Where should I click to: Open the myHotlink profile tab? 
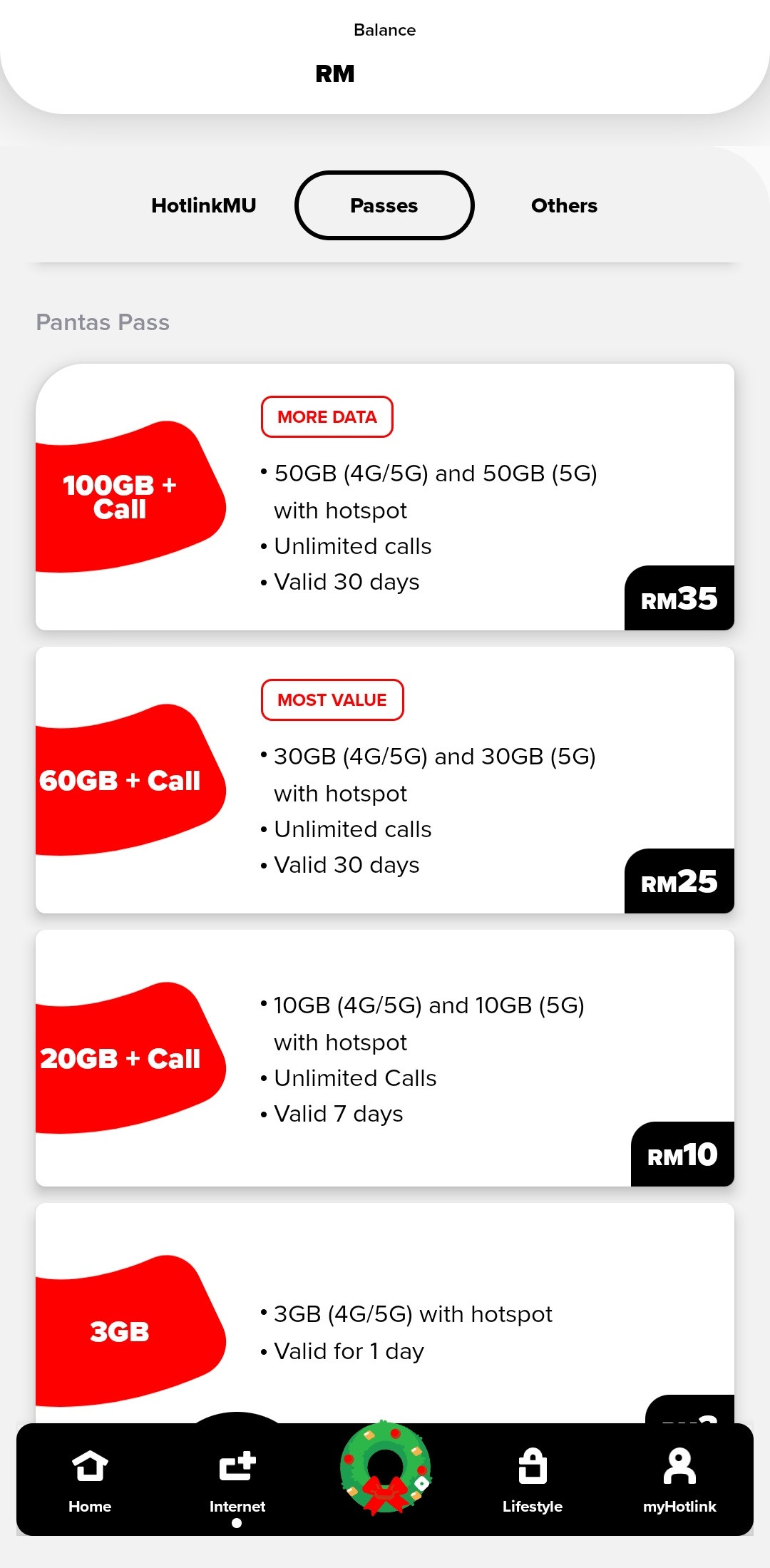point(679,1480)
